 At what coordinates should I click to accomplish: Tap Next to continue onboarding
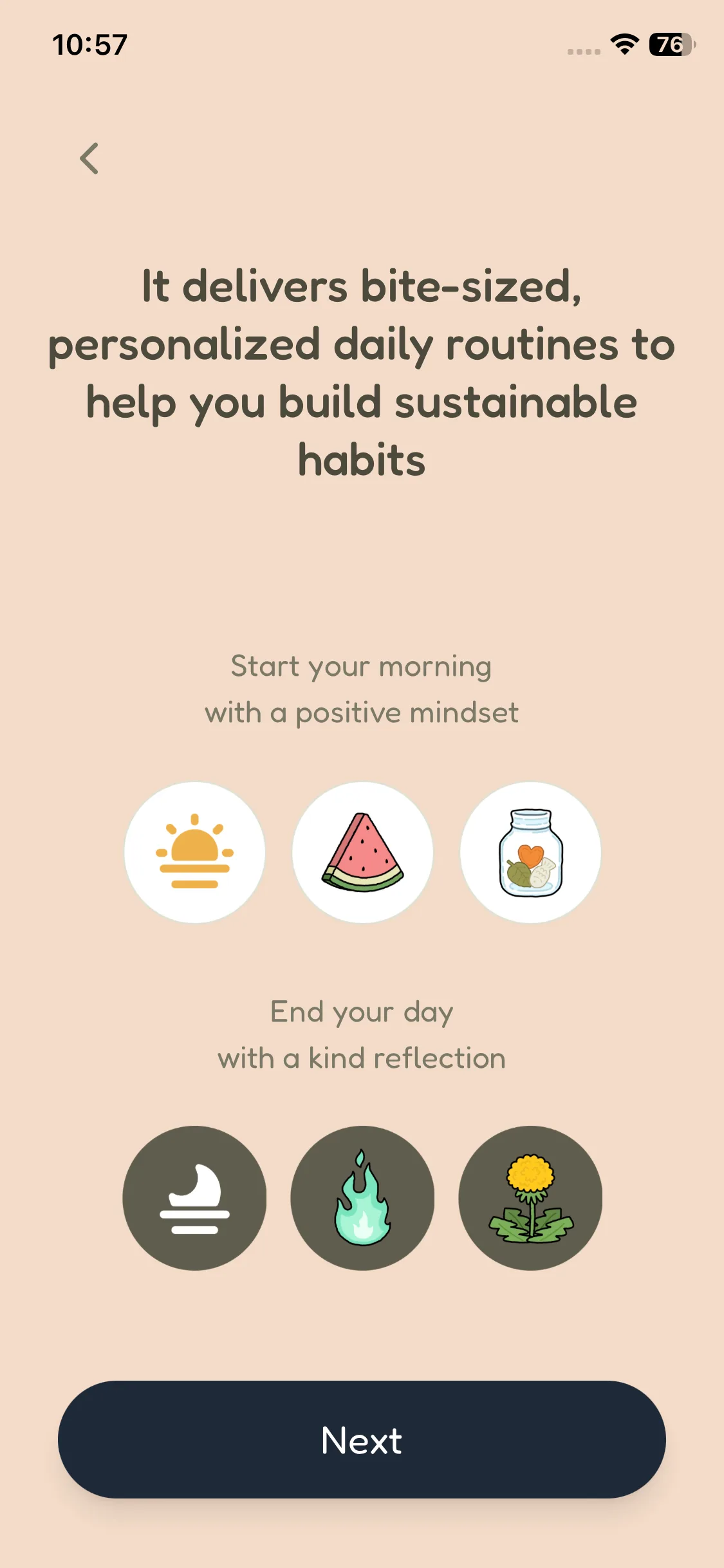(x=362, y=1439)
